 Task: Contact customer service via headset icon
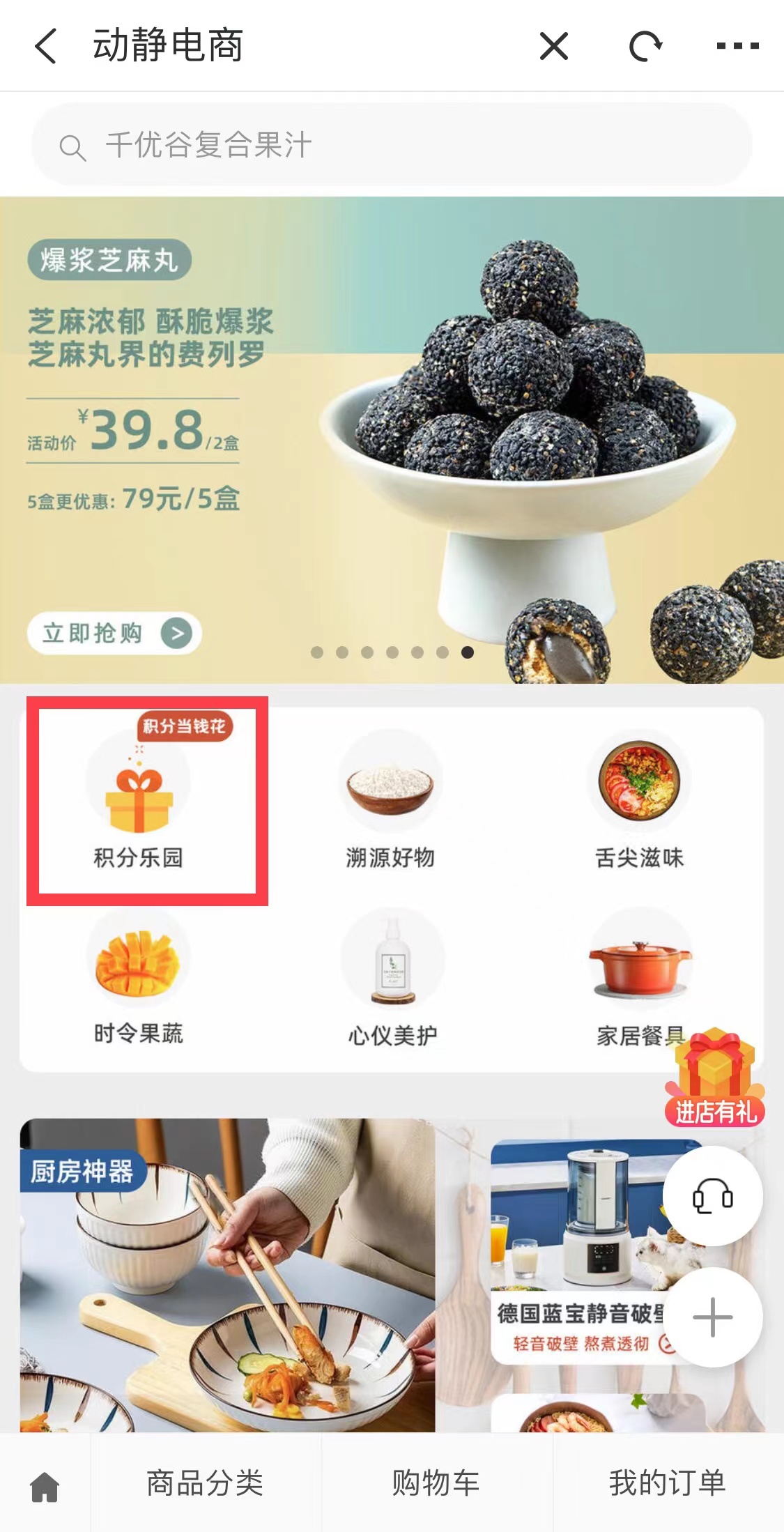(x=712, y=1196)
